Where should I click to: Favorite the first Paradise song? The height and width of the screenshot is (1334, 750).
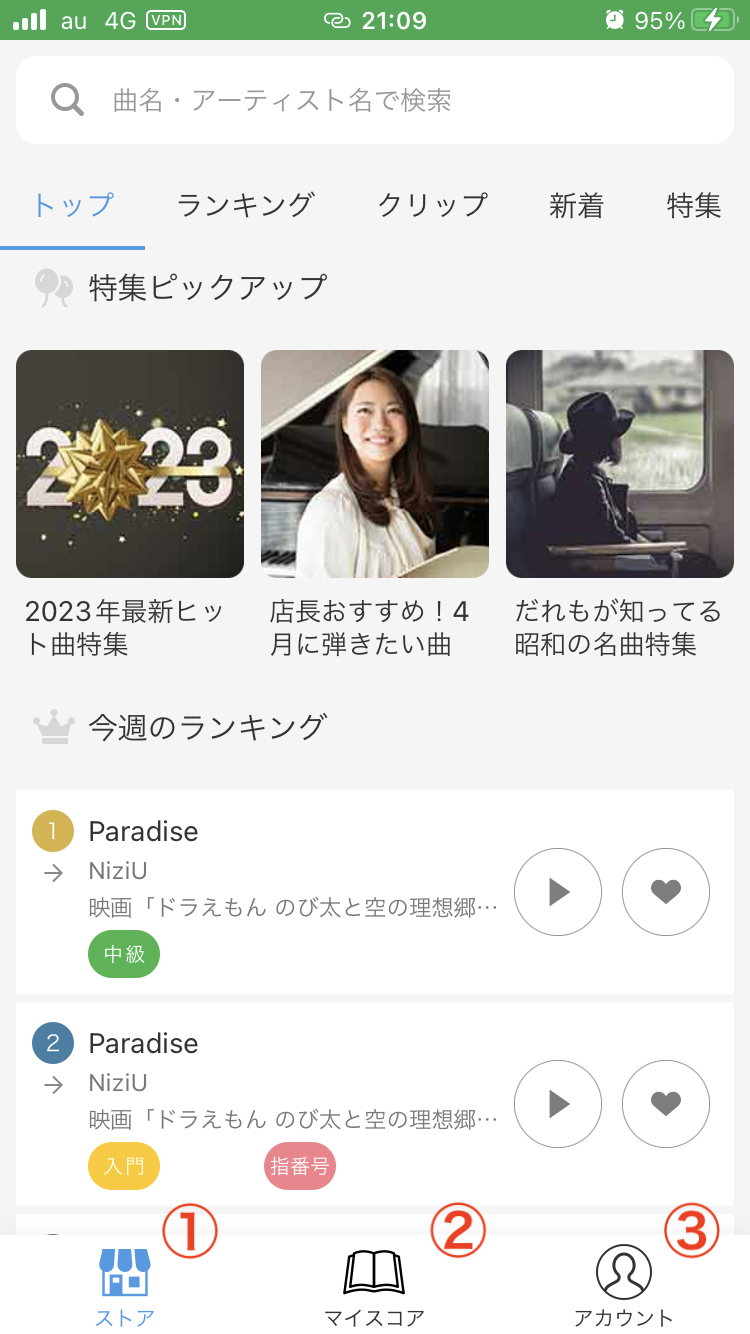(x=665, y=892)
